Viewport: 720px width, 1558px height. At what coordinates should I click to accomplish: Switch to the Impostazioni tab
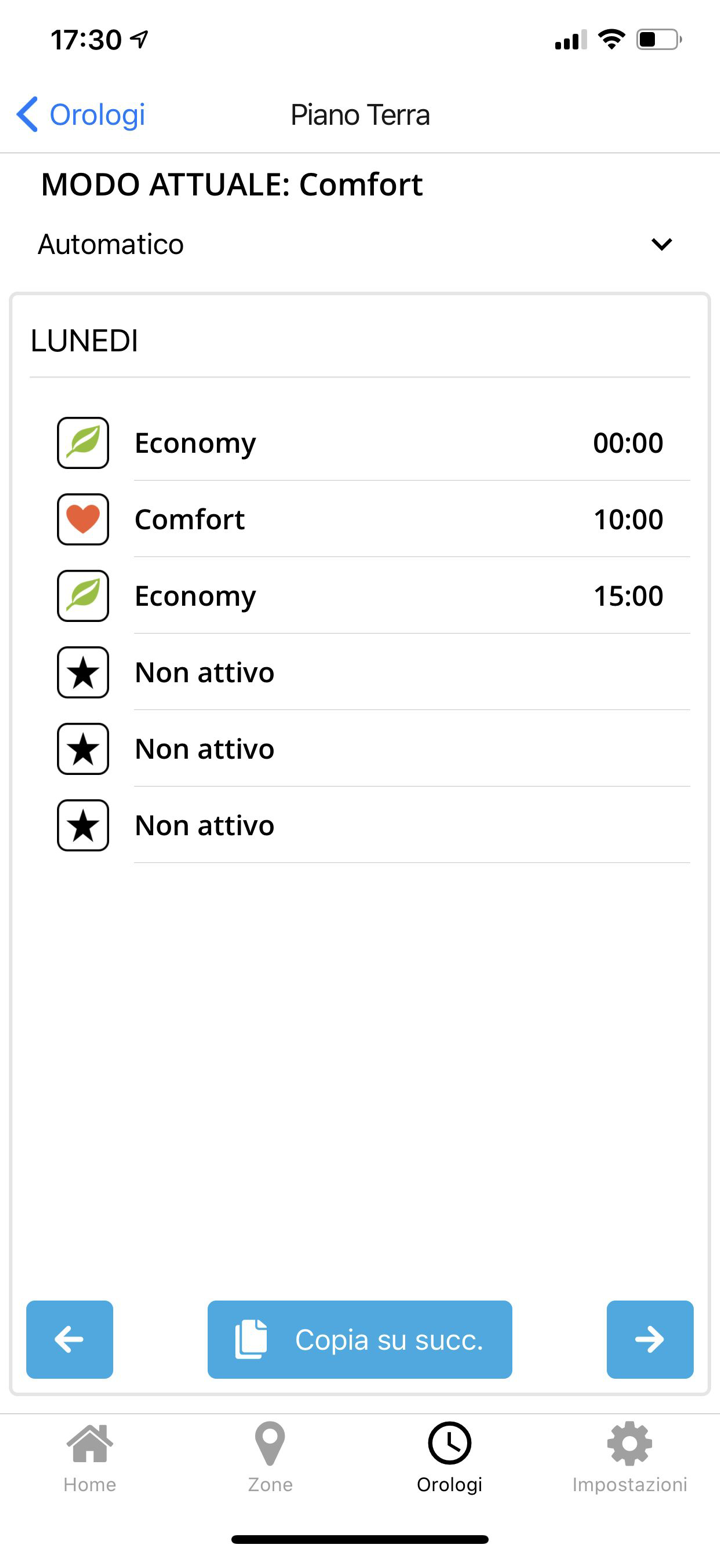629,1456
